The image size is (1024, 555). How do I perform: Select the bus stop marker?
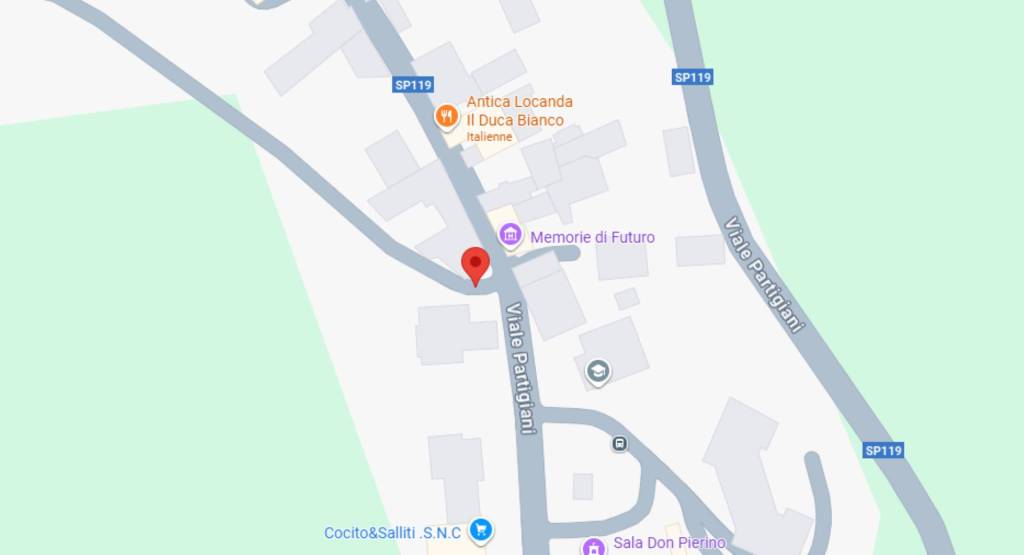point(620,443)
